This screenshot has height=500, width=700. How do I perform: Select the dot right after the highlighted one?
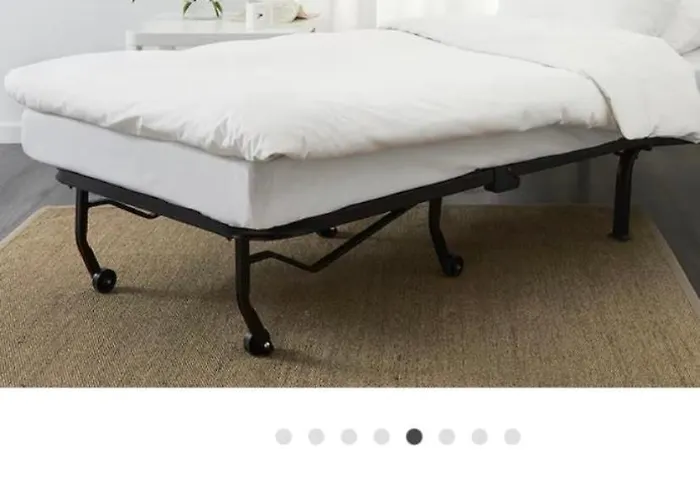click(x=447, y=437)
